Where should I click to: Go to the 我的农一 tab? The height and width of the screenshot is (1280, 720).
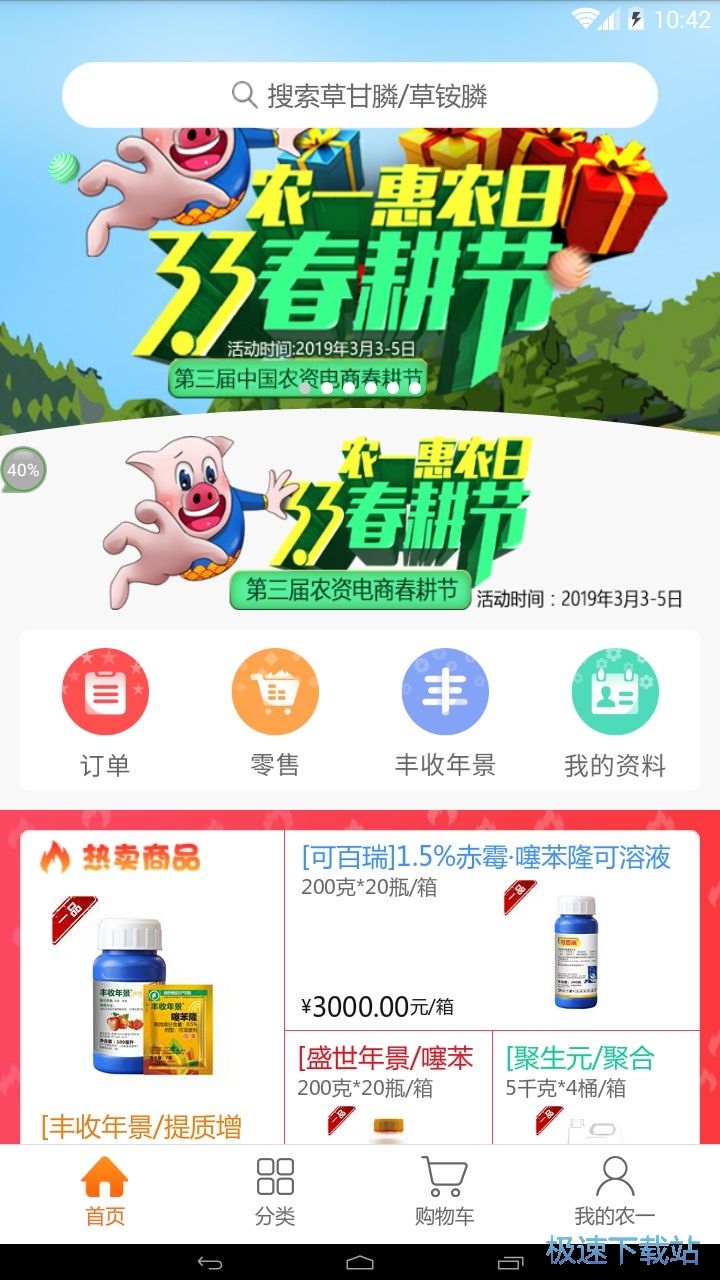tap(615, 1193)
